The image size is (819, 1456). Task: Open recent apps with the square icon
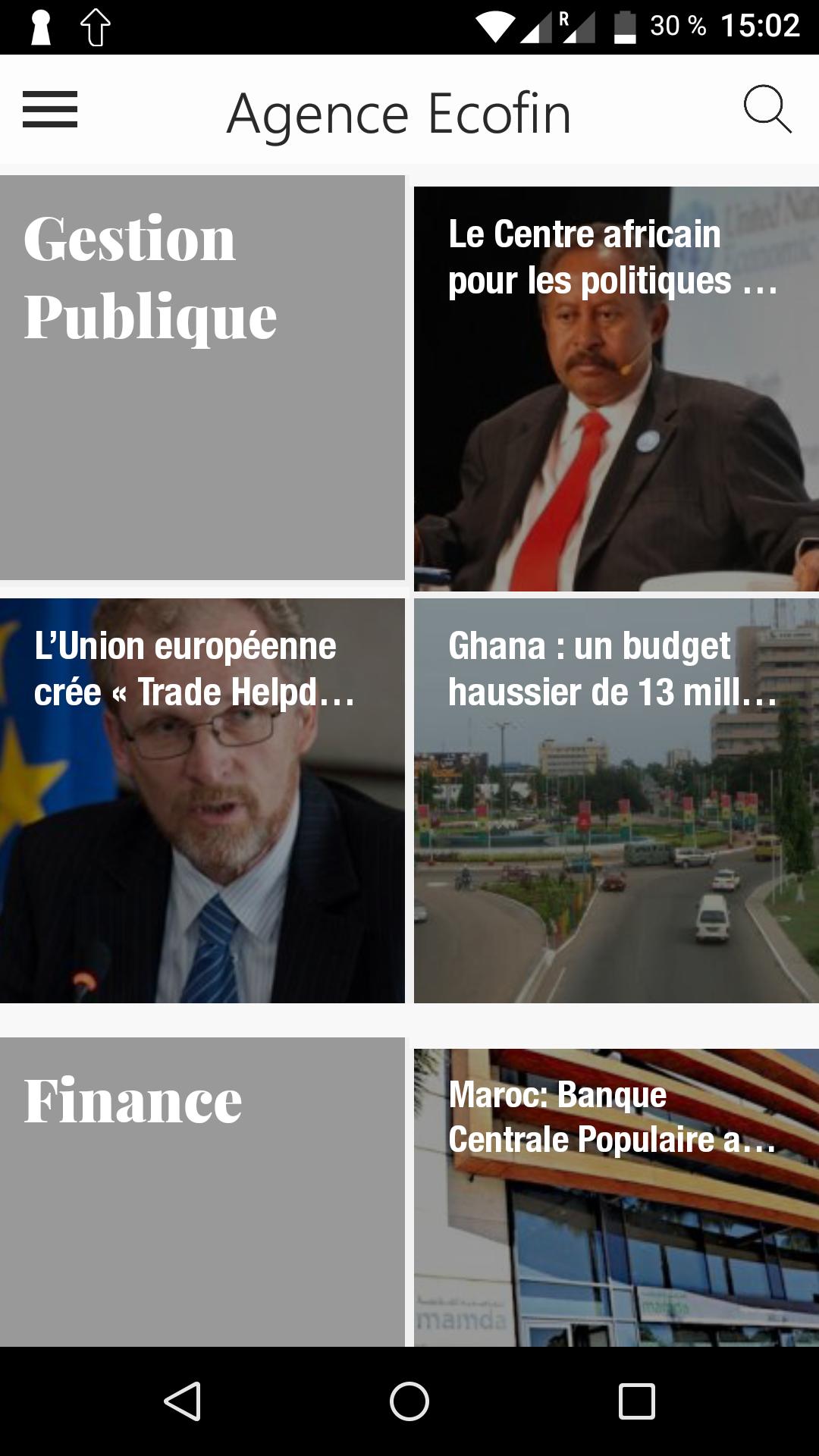(637, 1401)
